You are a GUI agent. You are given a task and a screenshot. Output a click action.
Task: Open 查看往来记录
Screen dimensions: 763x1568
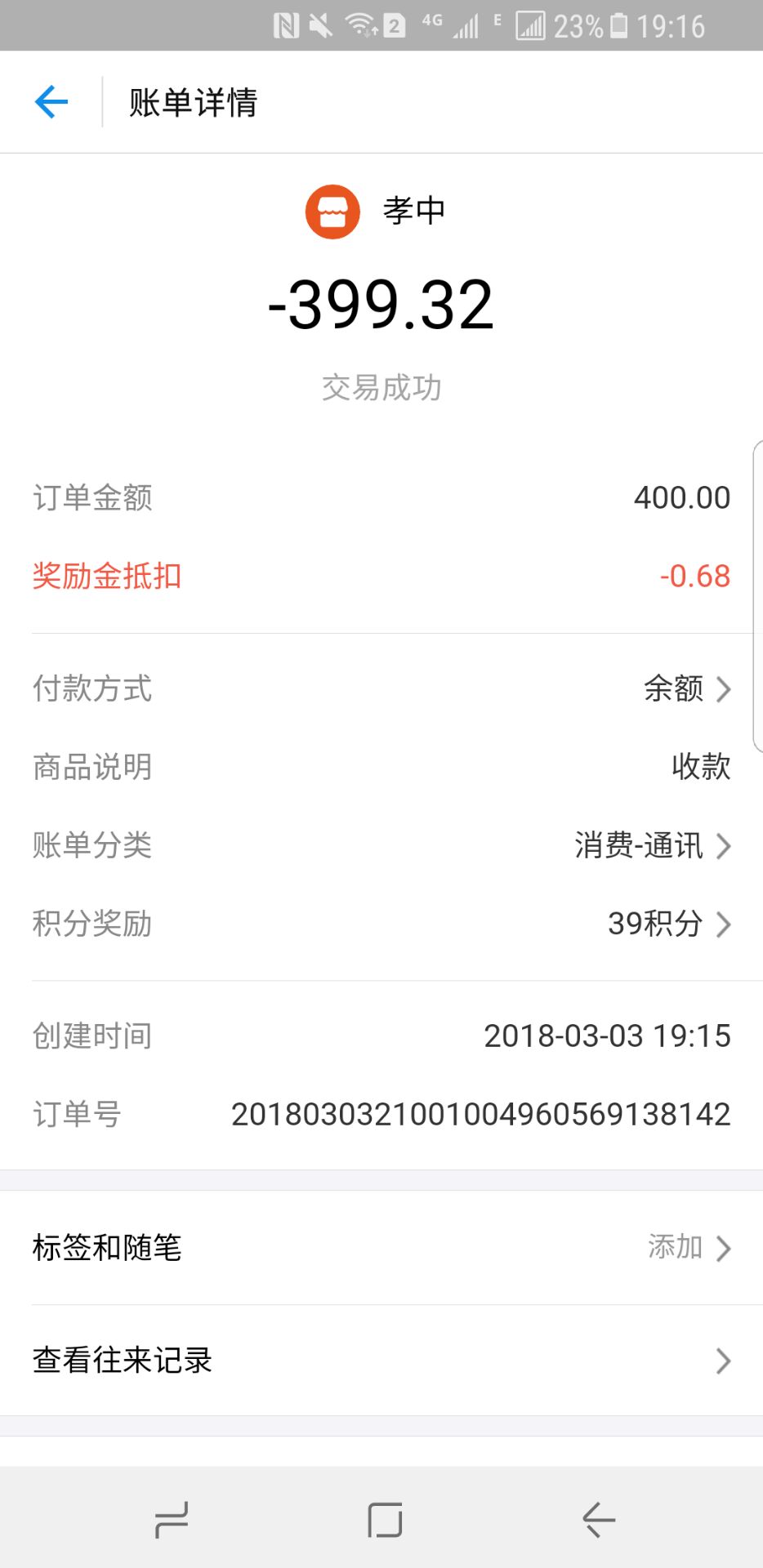coord(381,1360)
